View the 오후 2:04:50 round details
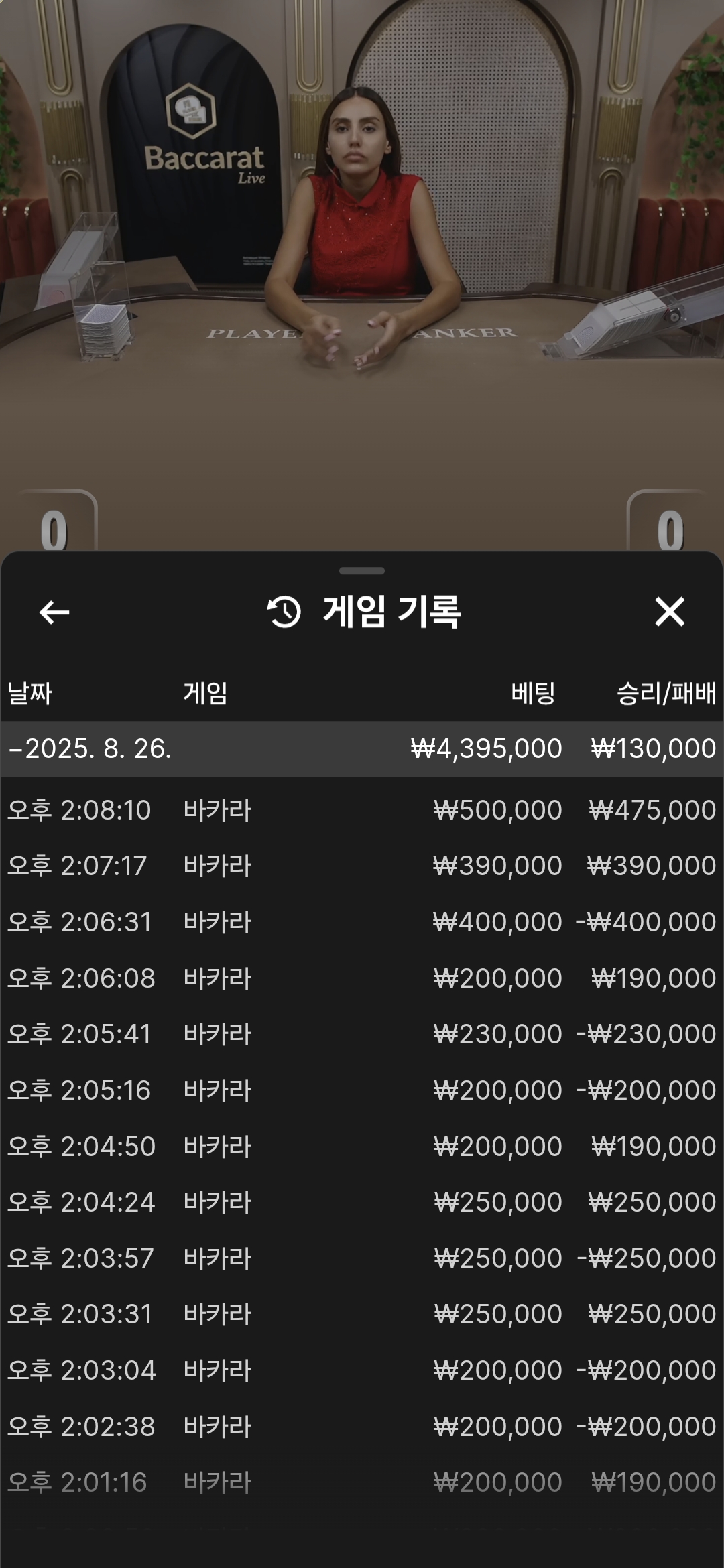 point(362,1147)
